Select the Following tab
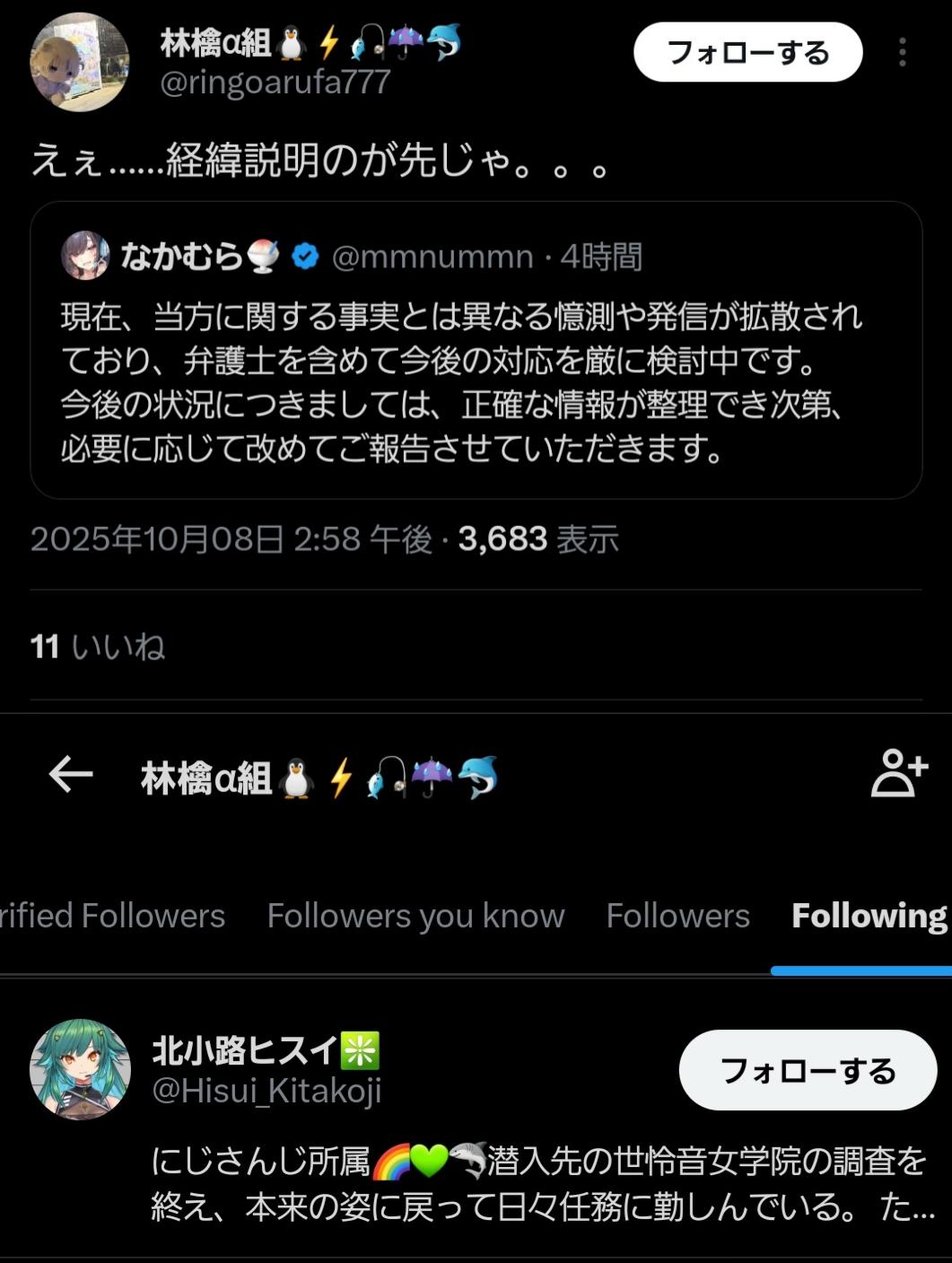The height and width of the screenshot is (1263, 952). [x=869, y=916]
